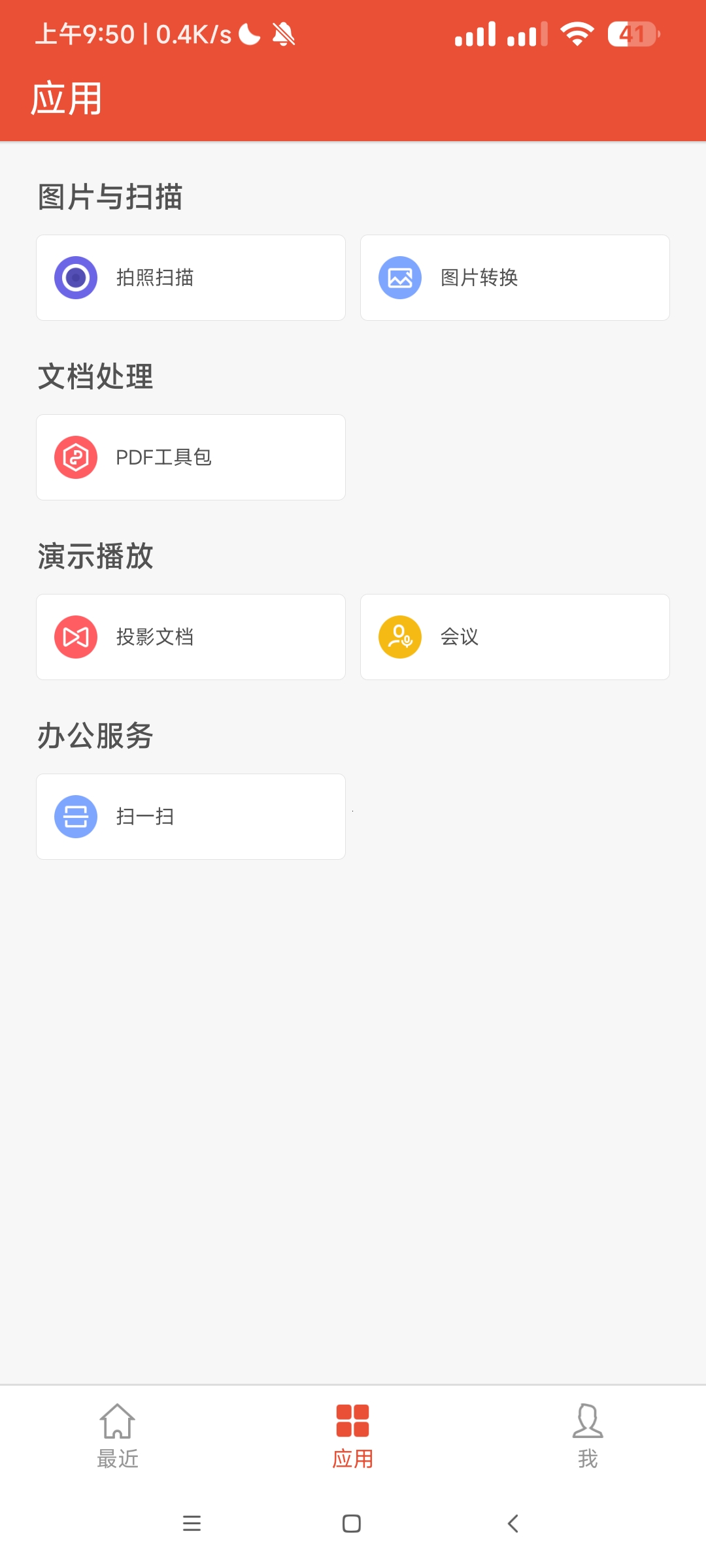Screen dimensions: 706x1568
Task: Tap the system back button
Action: tap(513, 1524)
